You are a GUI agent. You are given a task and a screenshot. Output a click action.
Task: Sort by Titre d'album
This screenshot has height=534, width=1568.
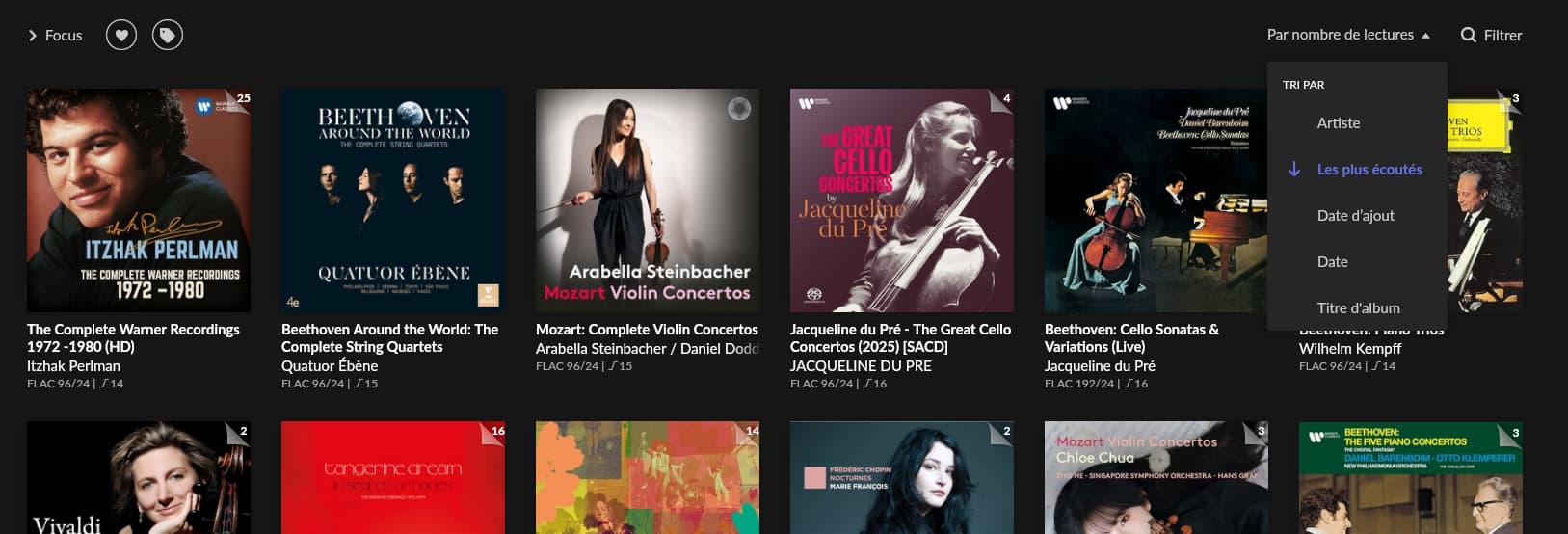click(1358, 308)
